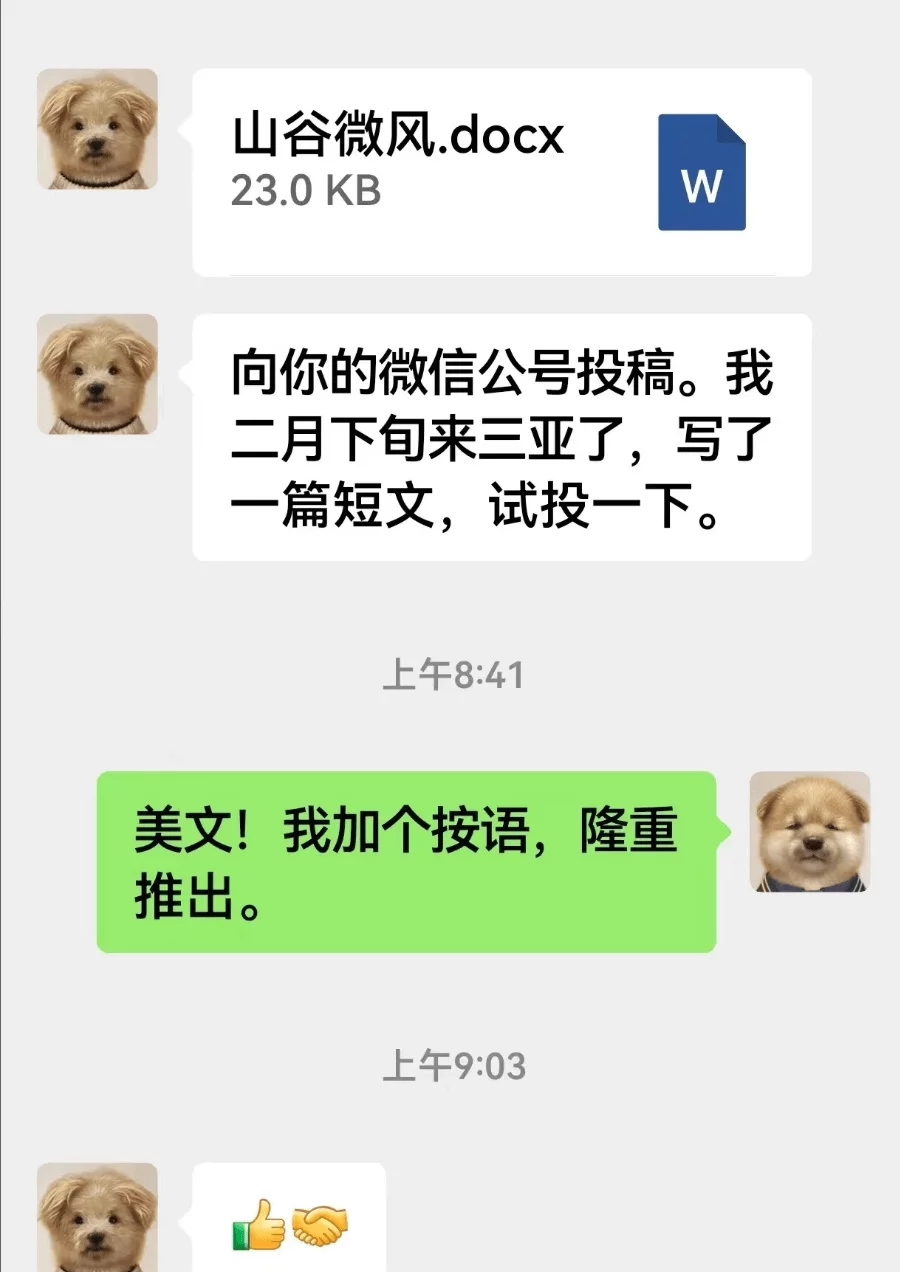Click the contact's avatar next to the 投稿 message
This screenshot has width=900, height=1272.
coord(97,374)
